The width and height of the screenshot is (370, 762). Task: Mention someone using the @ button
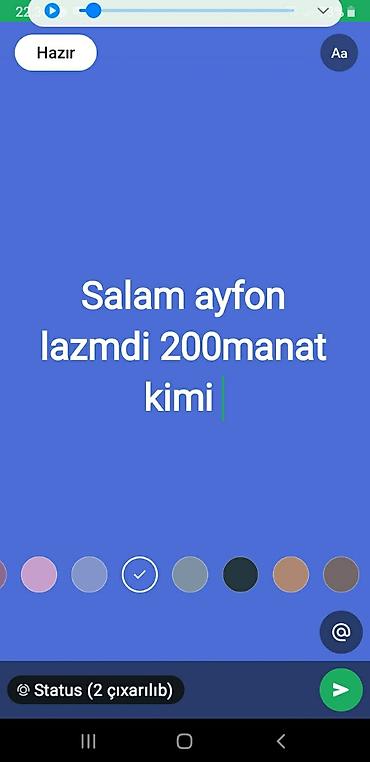tap(341, 632)
